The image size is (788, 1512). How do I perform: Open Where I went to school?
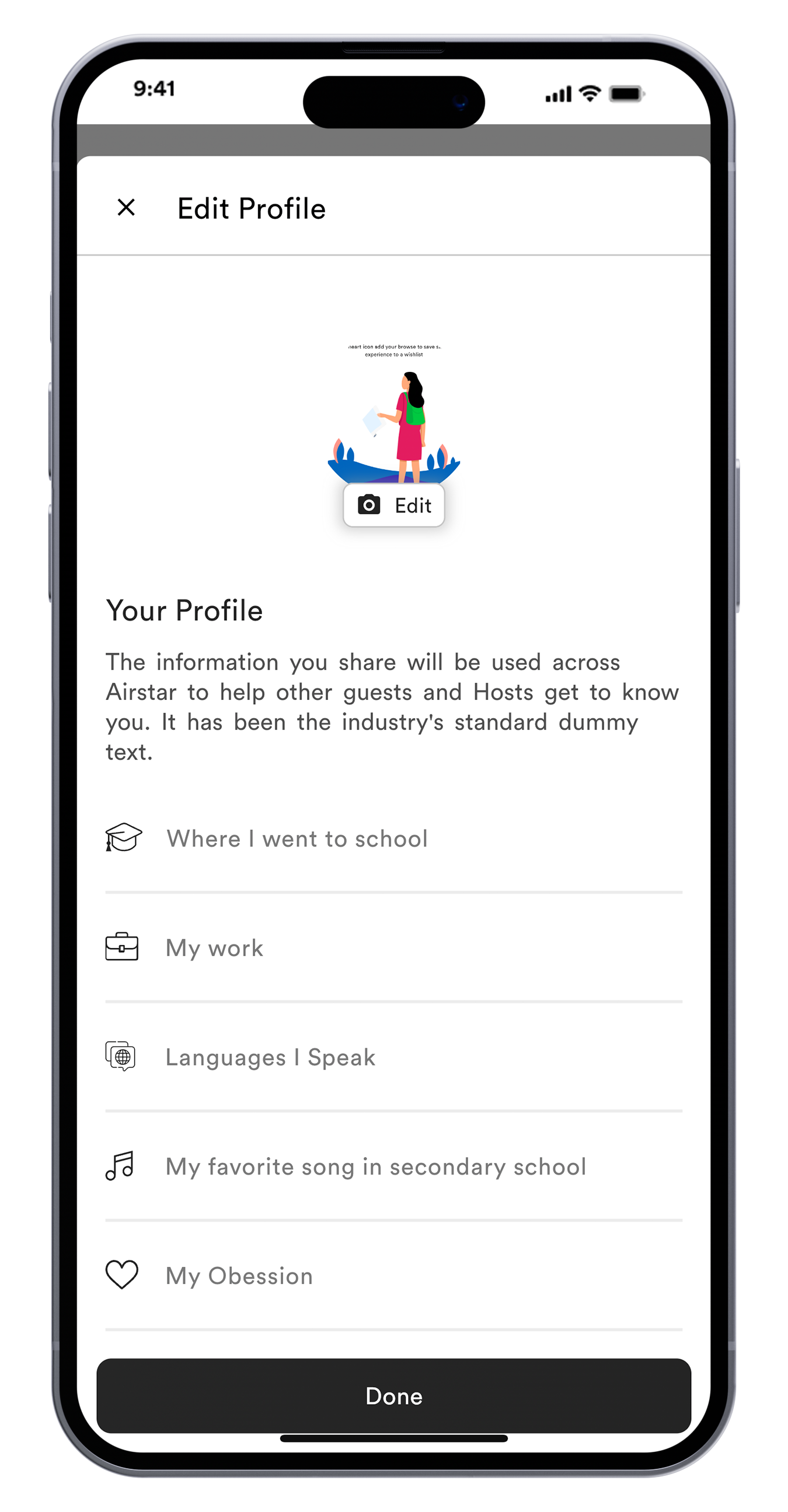tap(393, 838)
